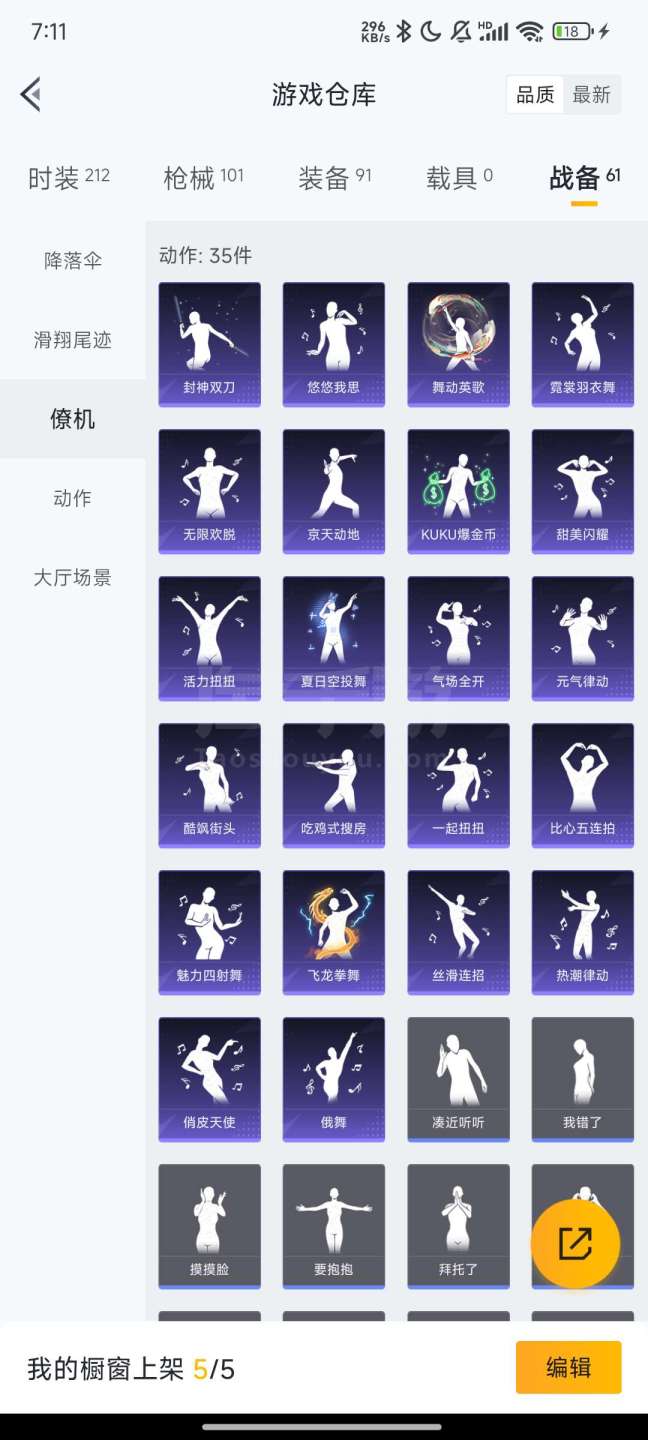
Task: Sort by 最新
Action: [591, 95]
